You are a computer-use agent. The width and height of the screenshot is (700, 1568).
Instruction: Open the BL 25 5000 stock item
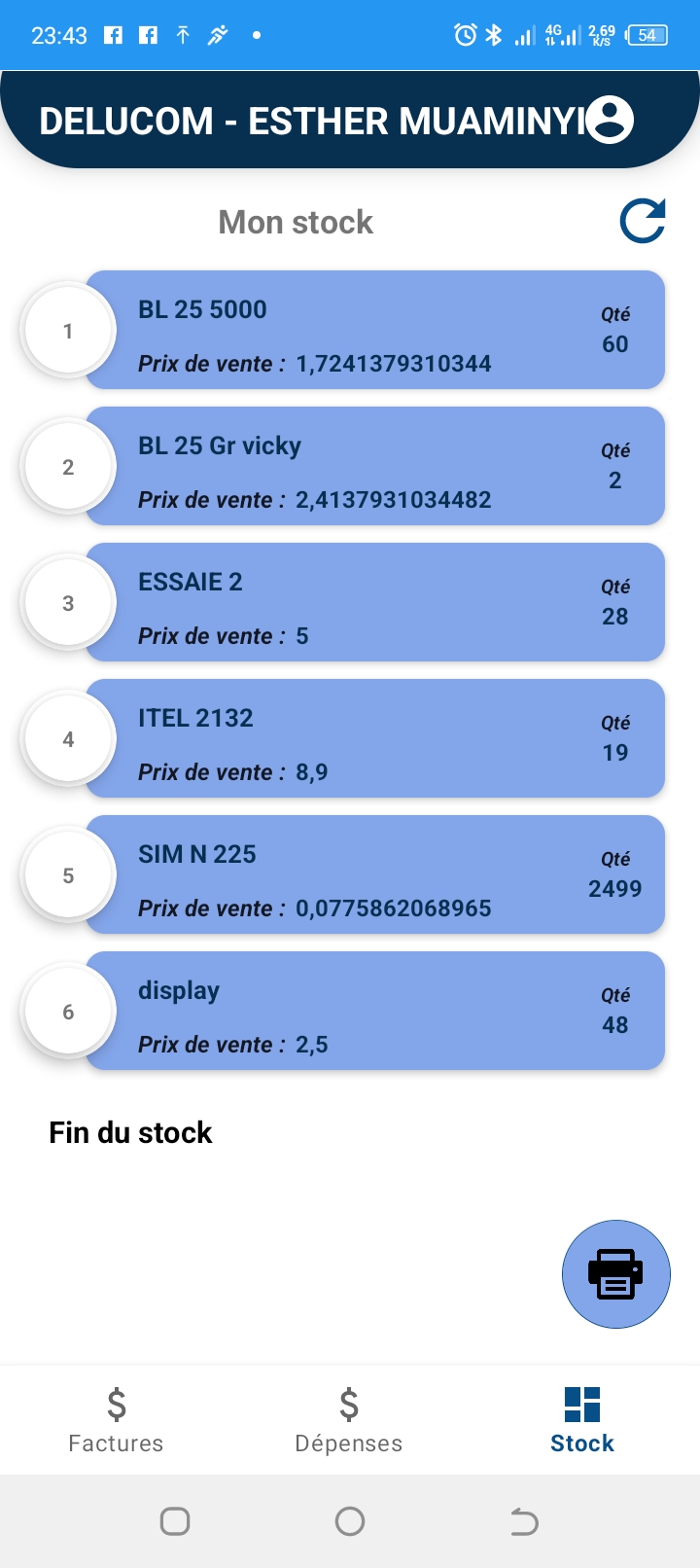click(x=374, y=331)
